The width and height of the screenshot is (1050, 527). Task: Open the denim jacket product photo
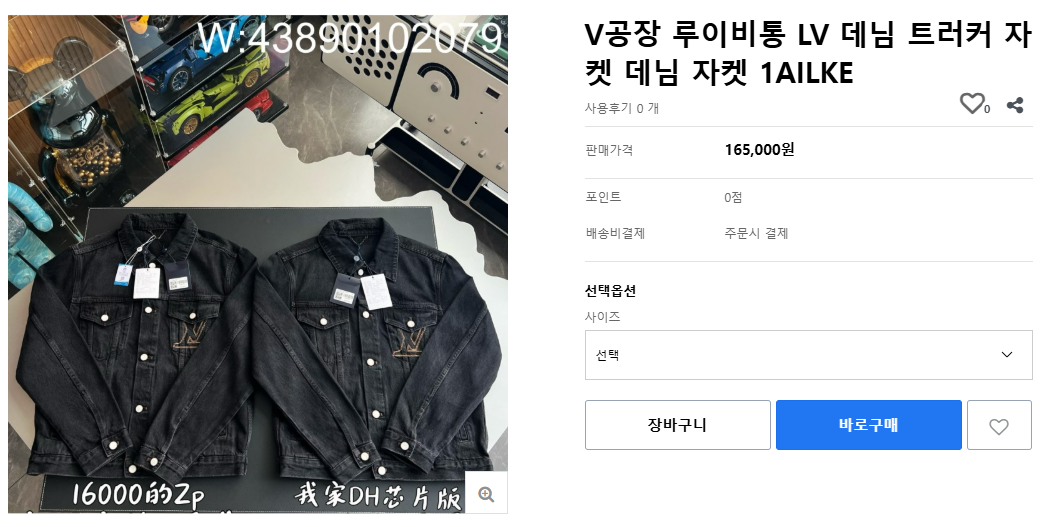[x=257, y=265]
